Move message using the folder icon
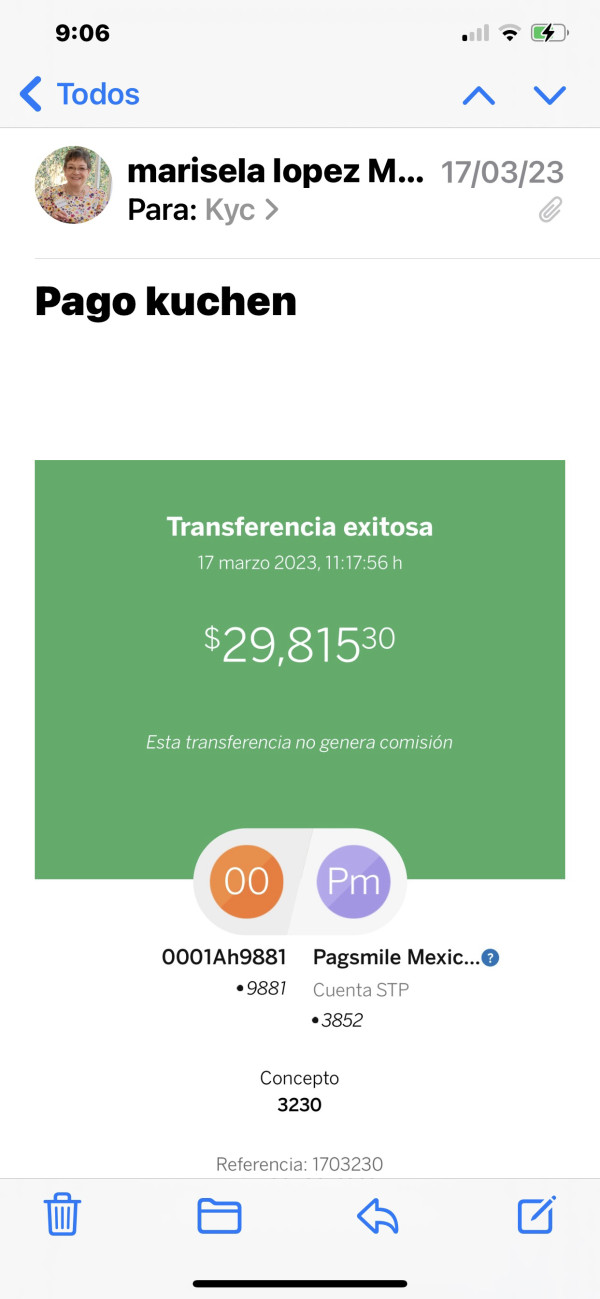Screen dimensions: 600x1299 coord(219,1216)
